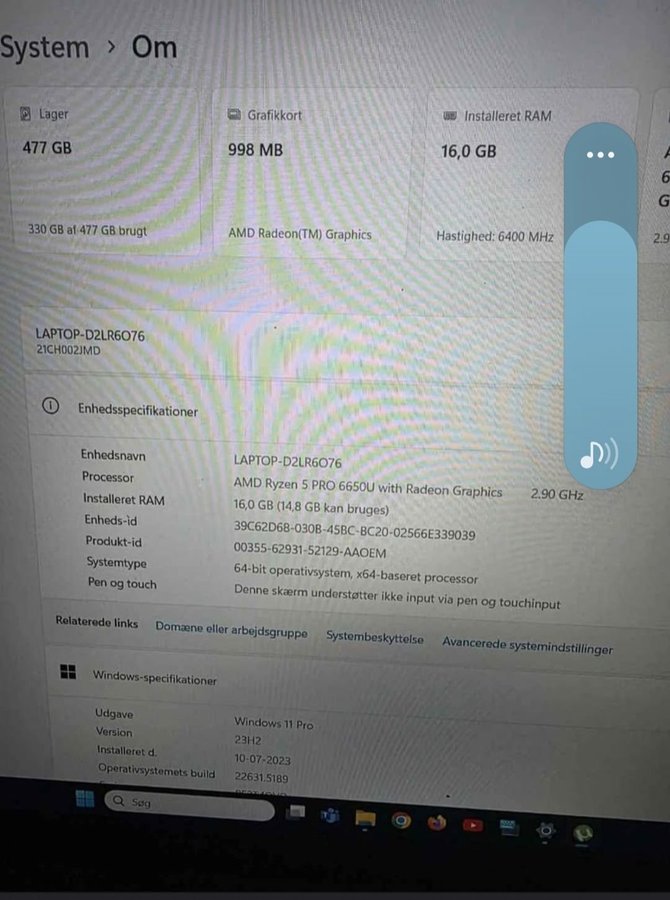This screenshot has width=670, height=900.
Task: Mute media with the music note icon
Action: (x=598, y=455)
